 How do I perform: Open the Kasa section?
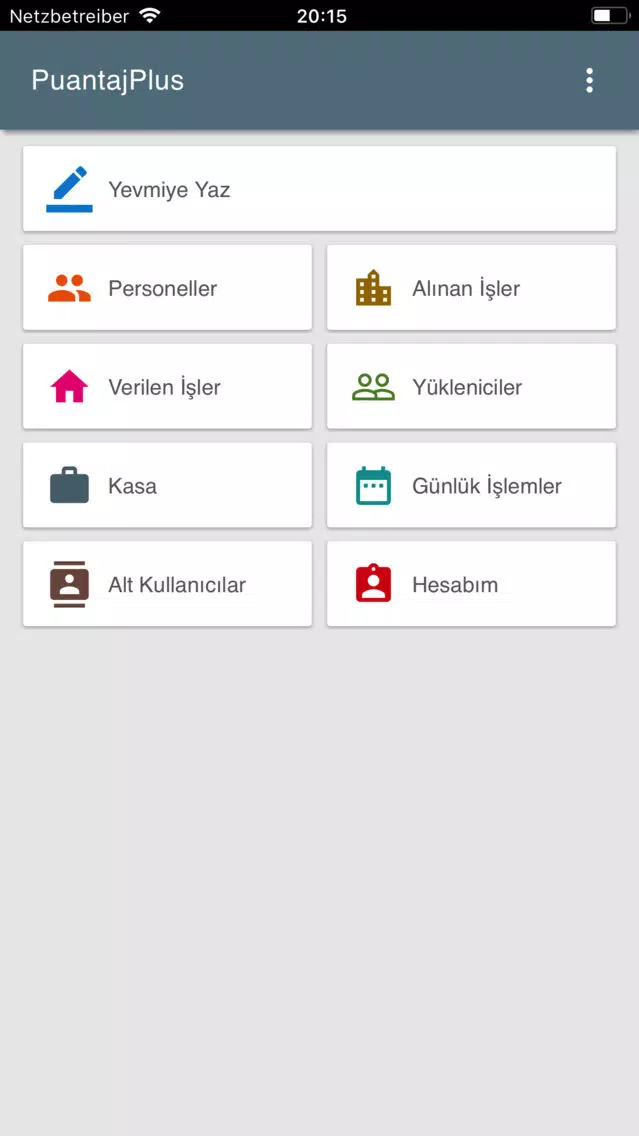(x=167, y=485)
